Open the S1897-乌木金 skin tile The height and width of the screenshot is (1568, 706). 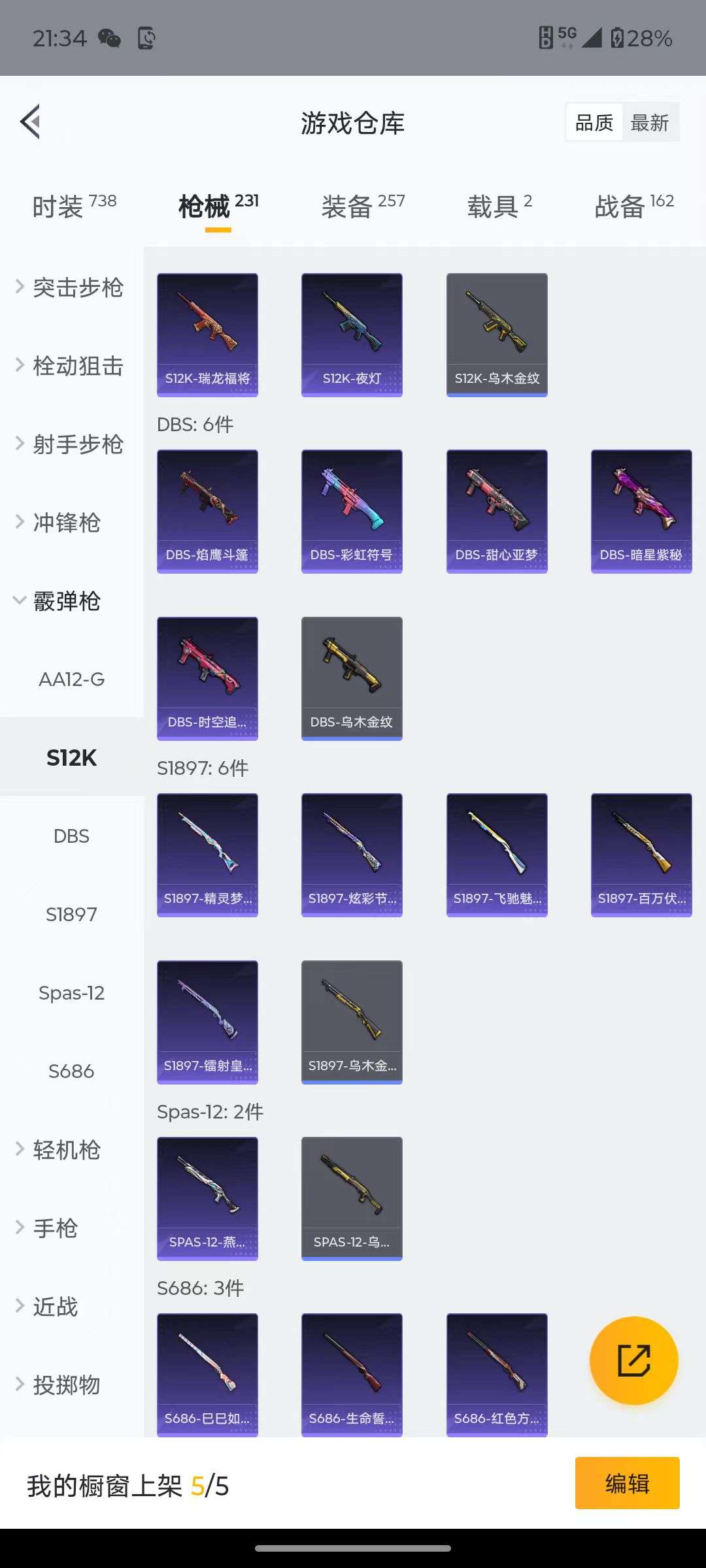click(x=352, y=1022)
